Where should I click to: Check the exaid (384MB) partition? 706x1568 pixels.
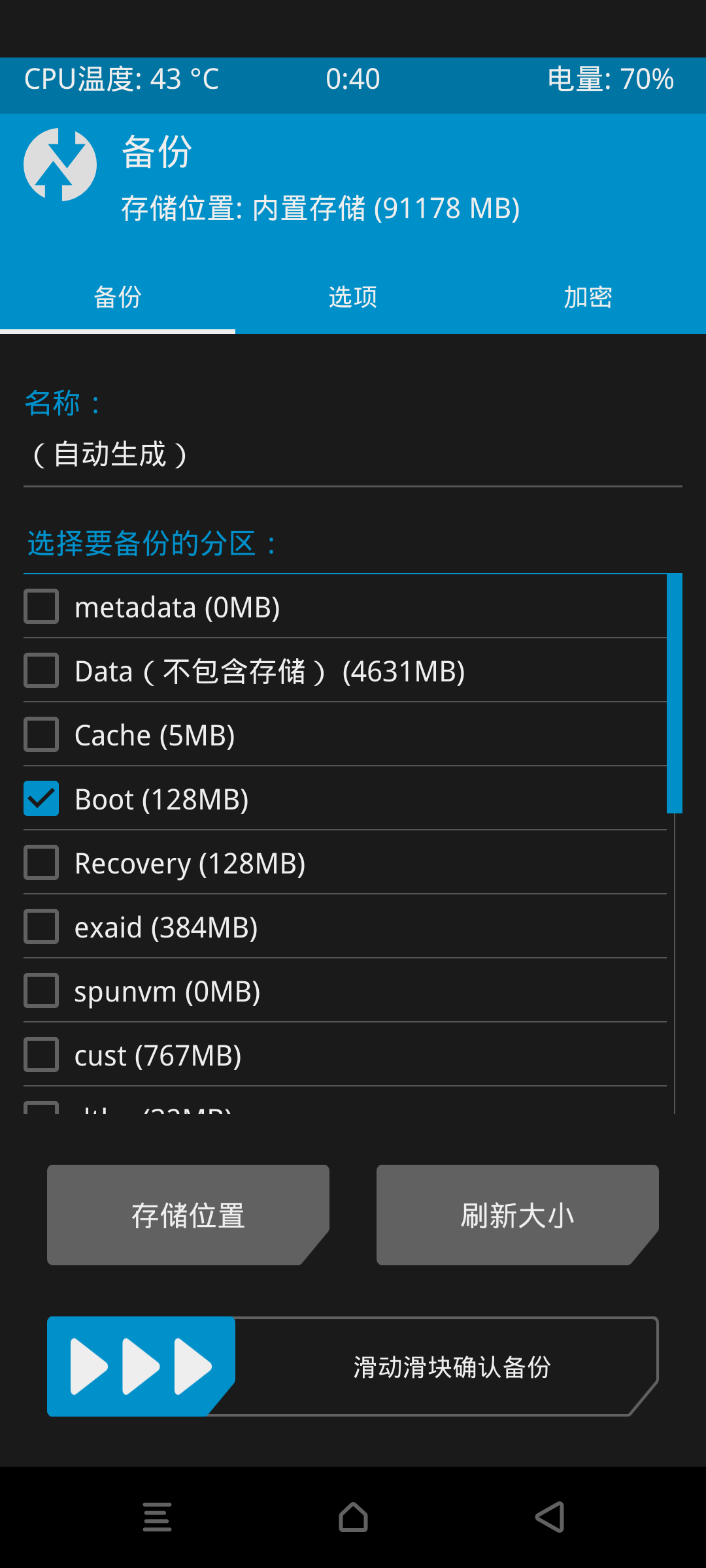click(x=345, y=927)
